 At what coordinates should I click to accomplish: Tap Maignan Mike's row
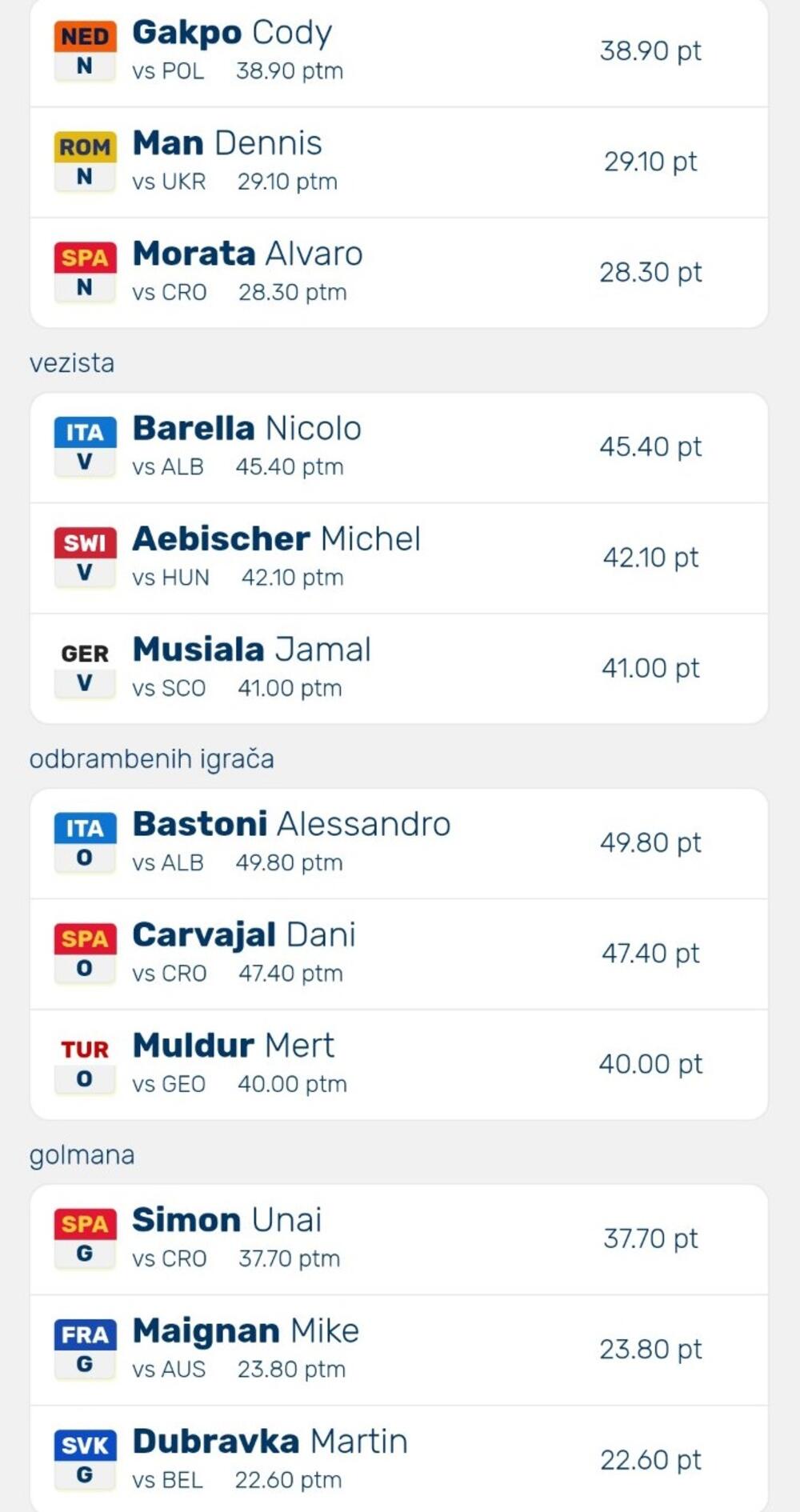tap(398, 1350)
